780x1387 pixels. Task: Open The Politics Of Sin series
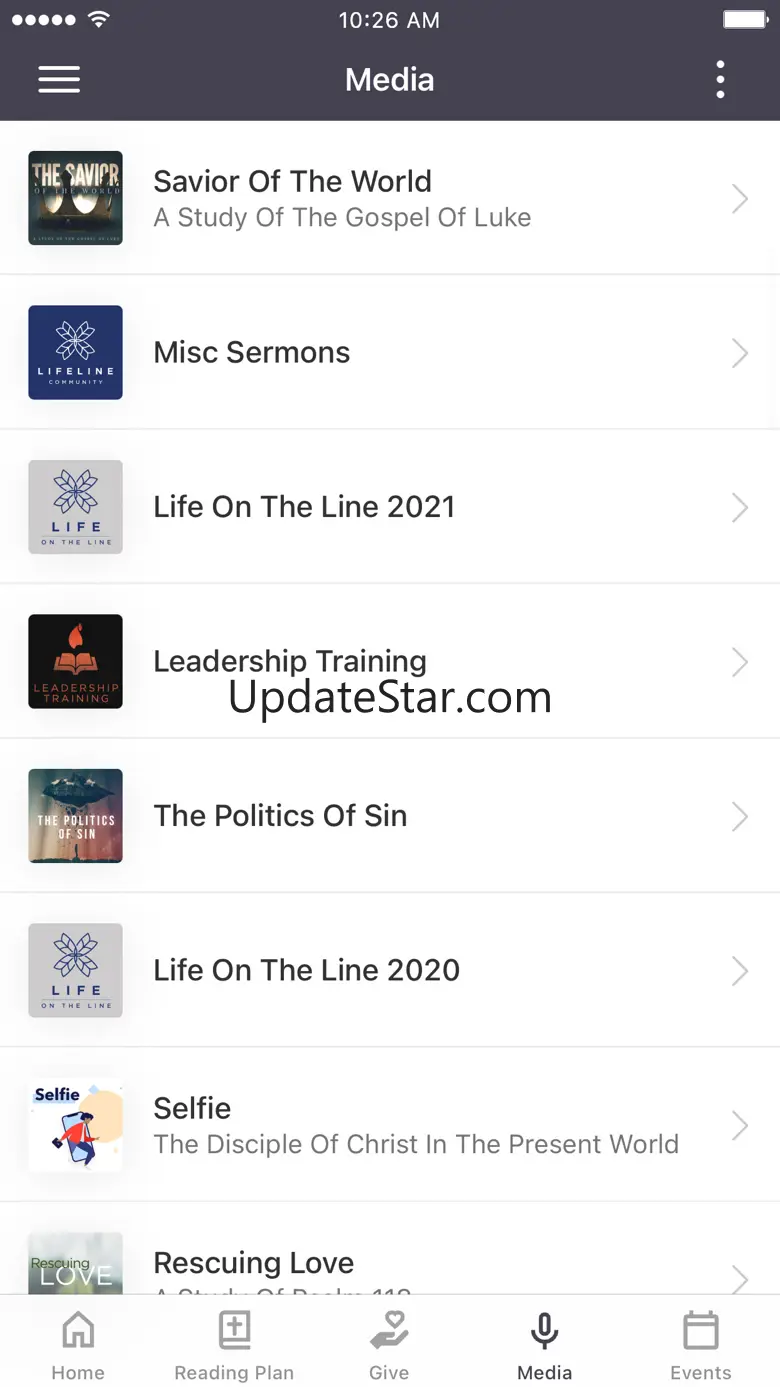[390, 816]
